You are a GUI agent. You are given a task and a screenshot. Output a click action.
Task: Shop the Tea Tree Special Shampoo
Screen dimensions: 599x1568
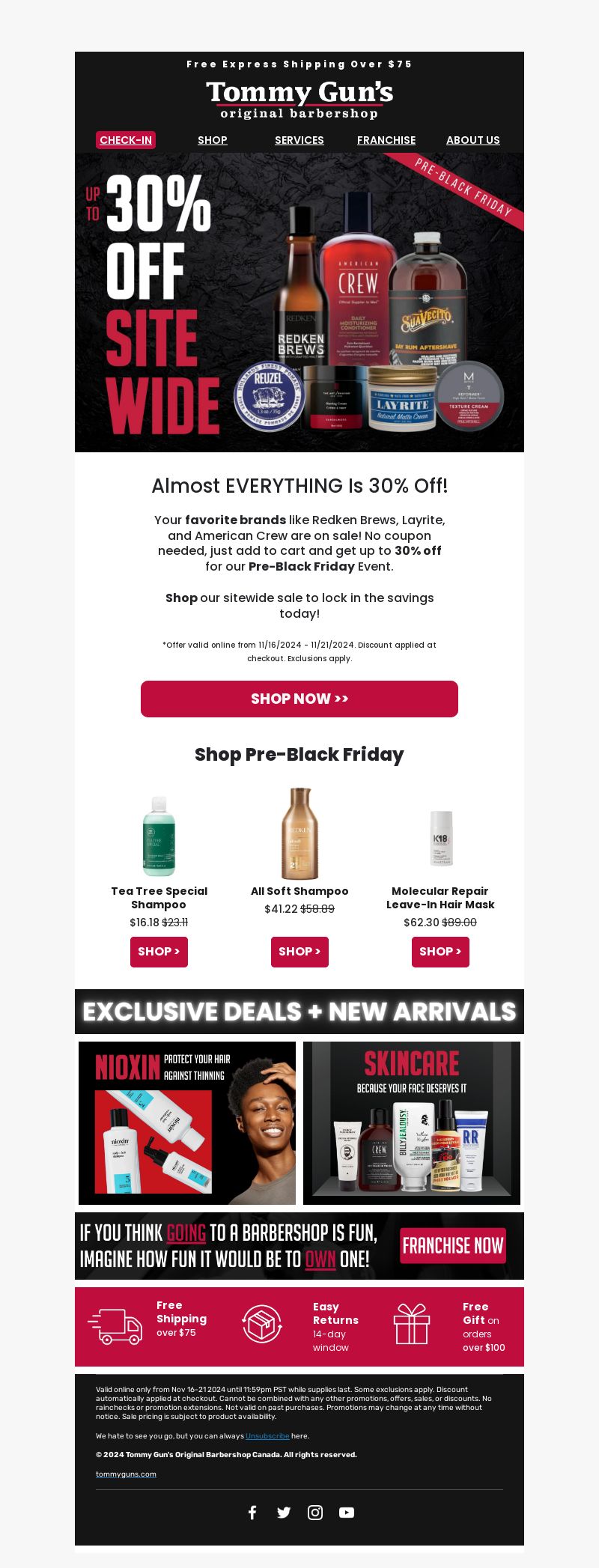[159, 952]
